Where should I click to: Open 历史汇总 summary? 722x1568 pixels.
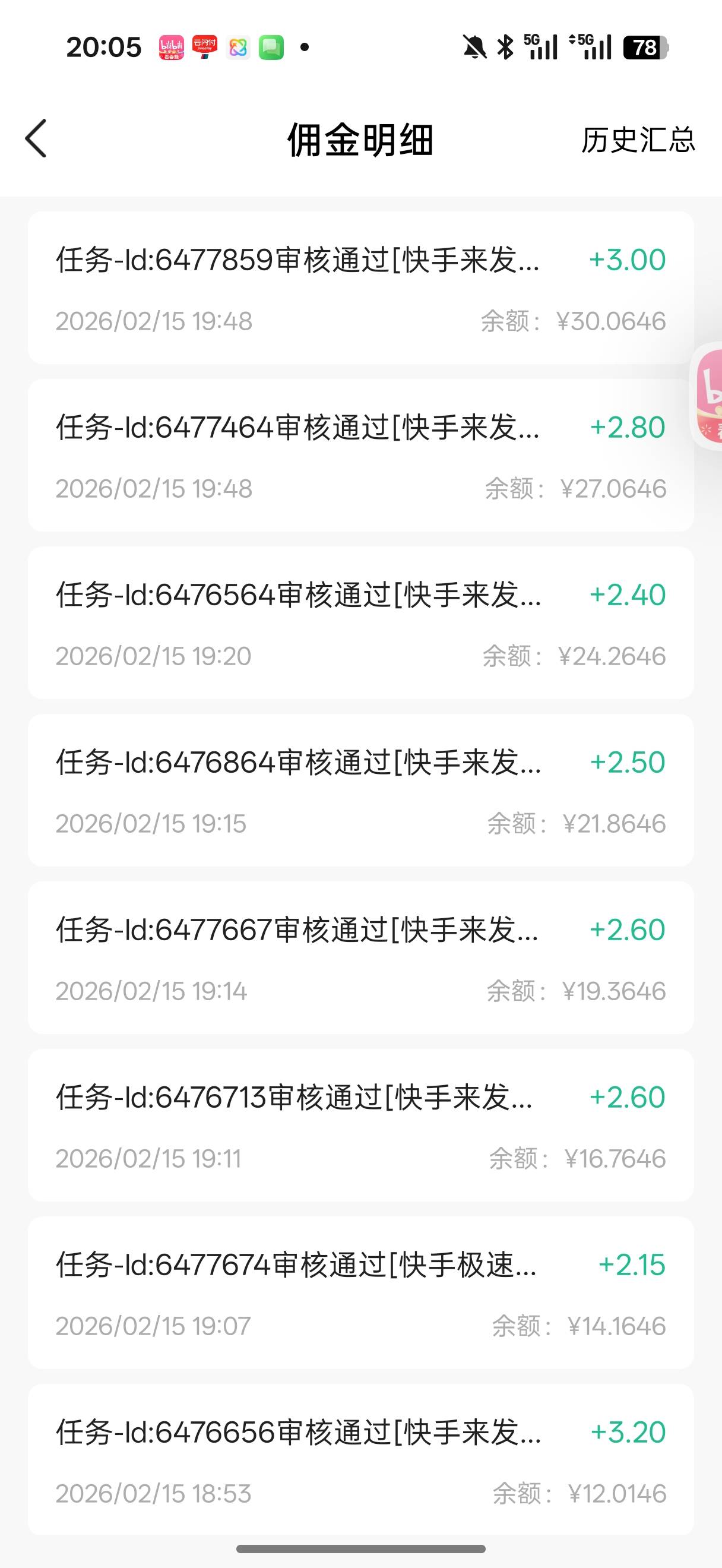[x=638, y=140]
